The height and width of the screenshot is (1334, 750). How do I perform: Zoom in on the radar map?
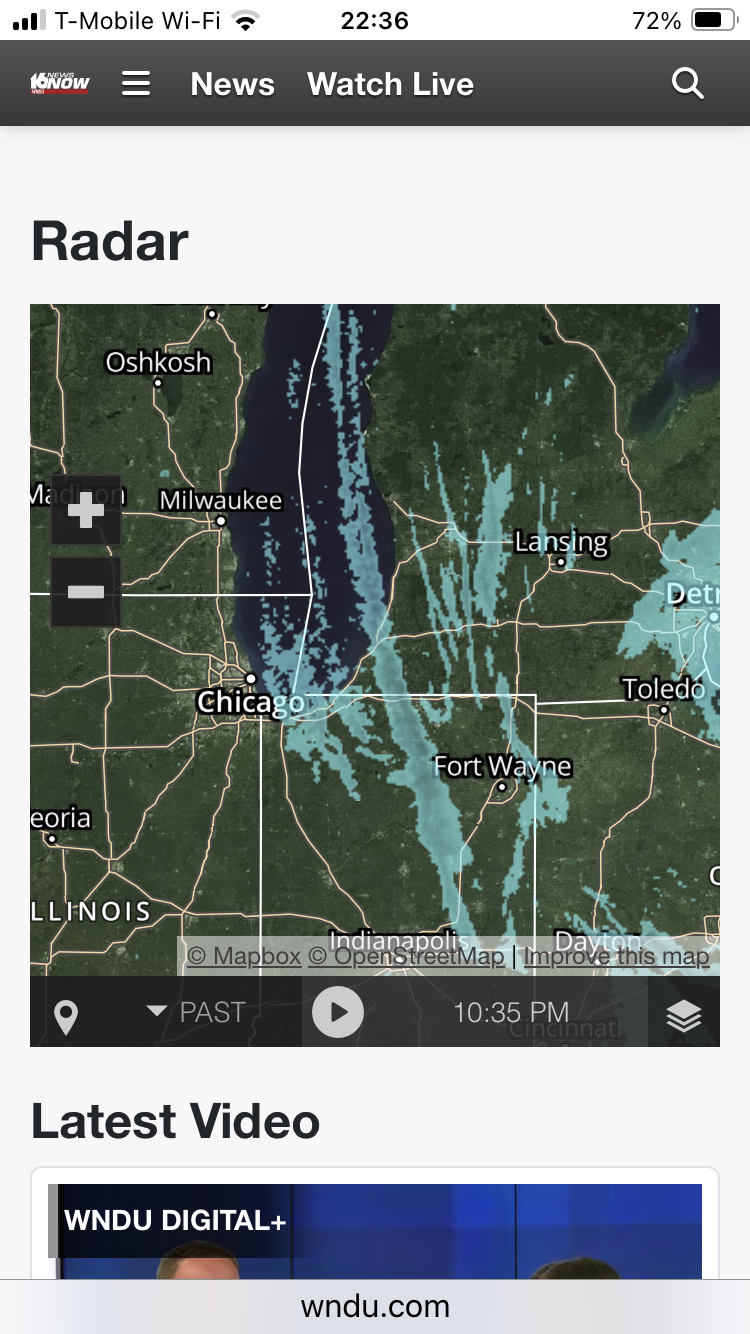coord(86,511)
